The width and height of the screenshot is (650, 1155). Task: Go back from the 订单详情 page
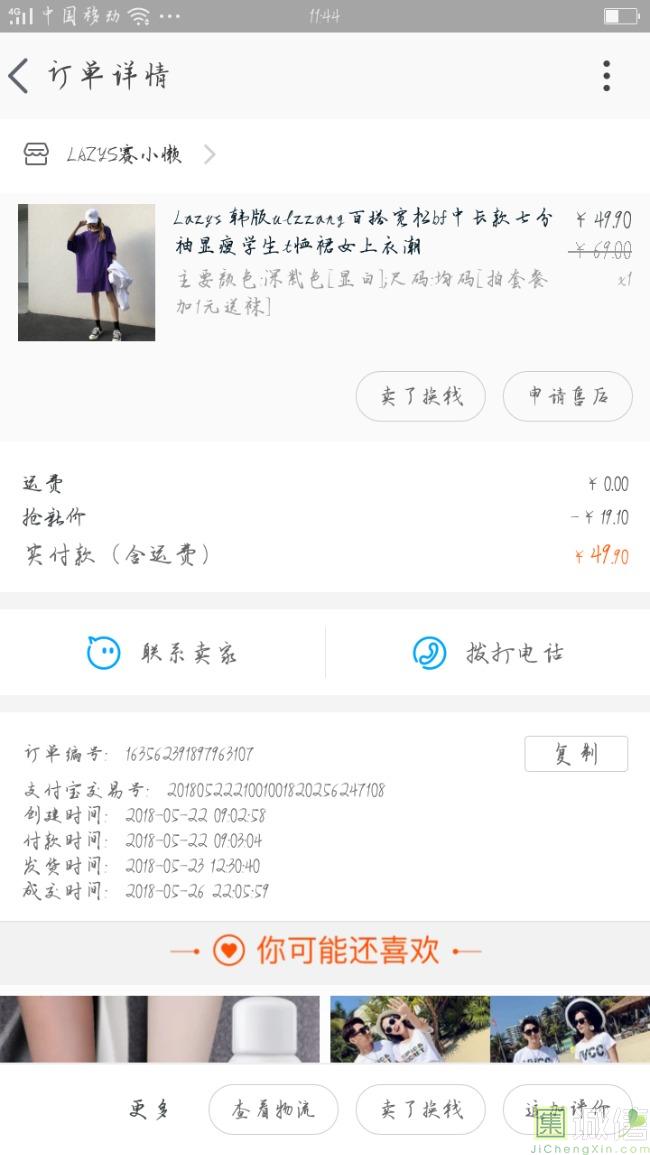coord(19,76)
